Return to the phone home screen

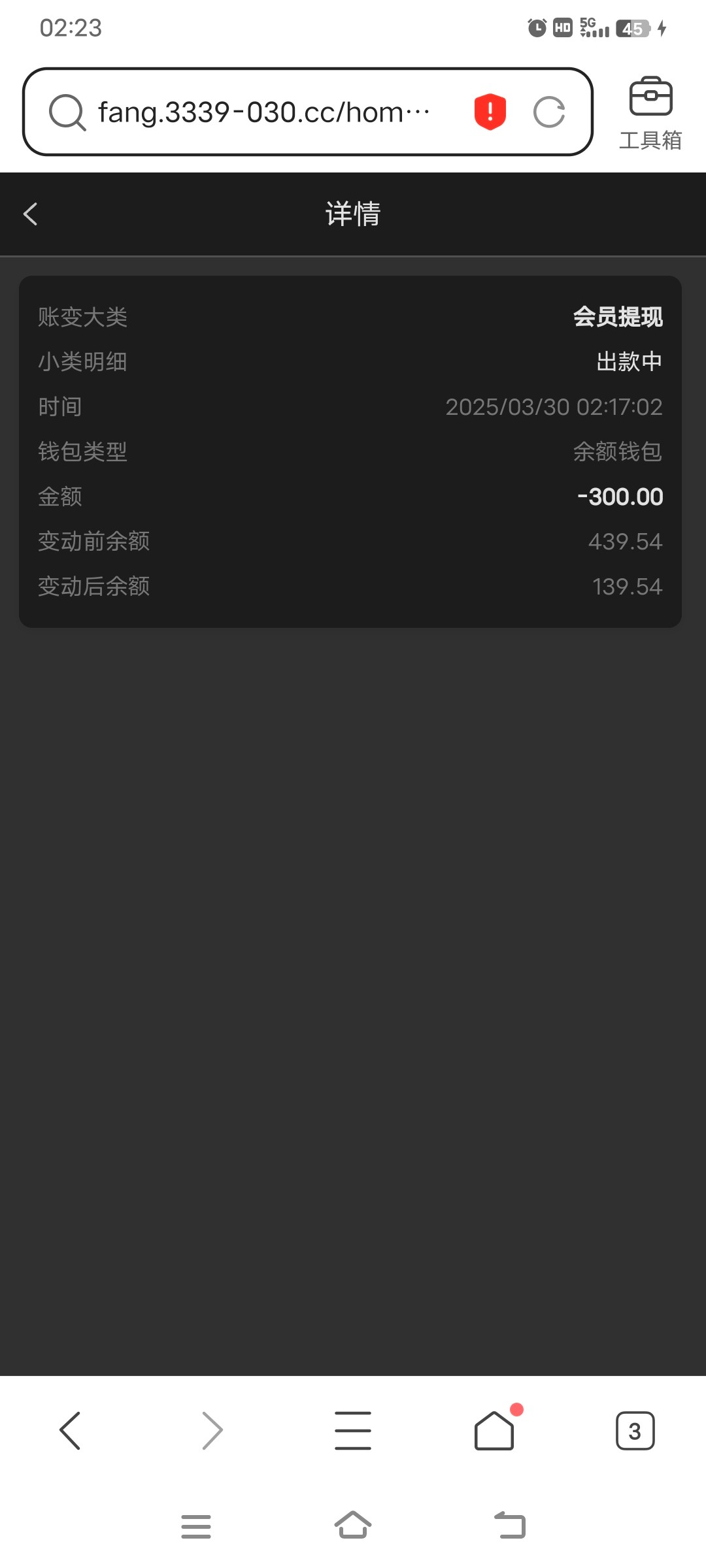pos(353,1526)
